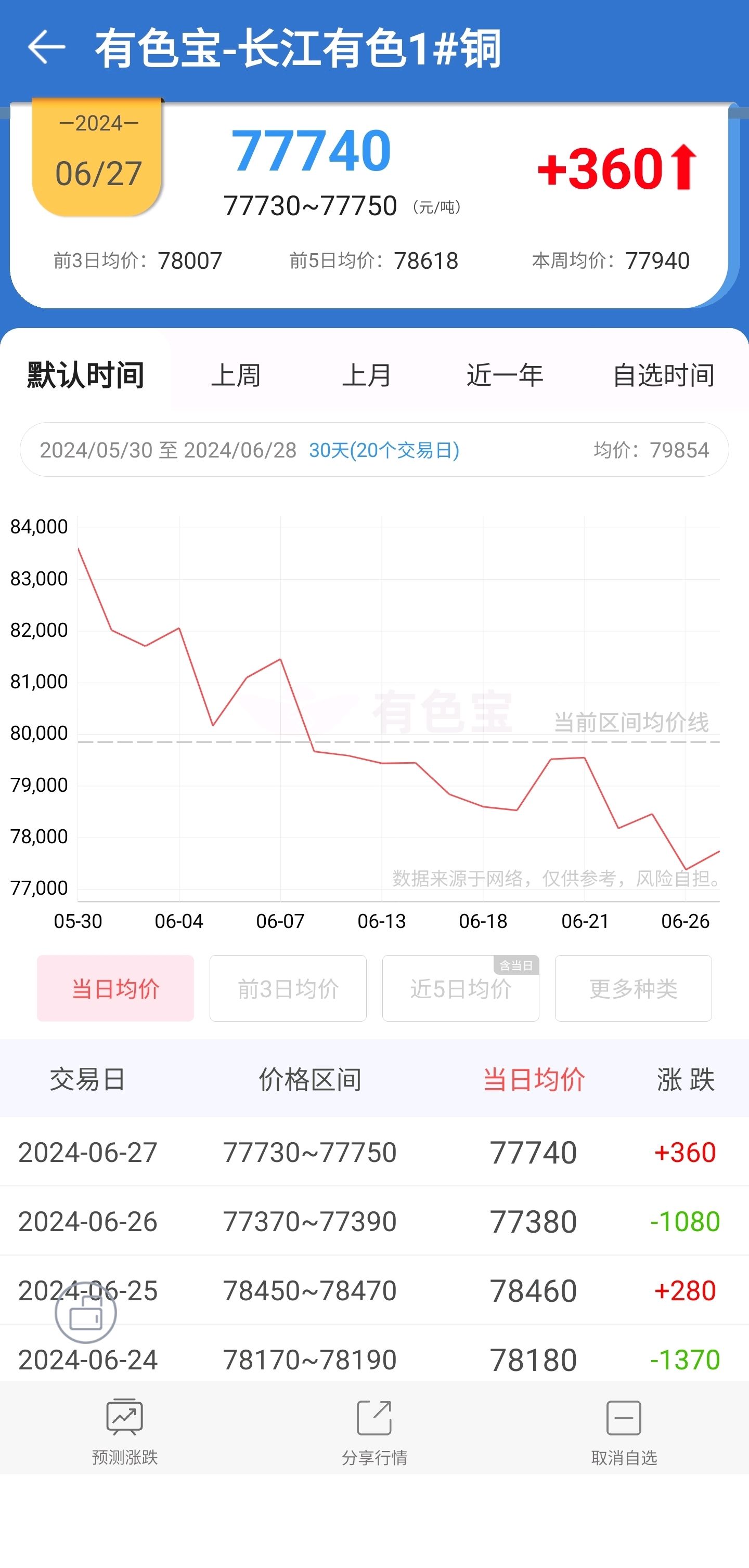Image resolution: width=749 pixels, height=1568 pixels.
Task: Open 预测涨跌 prediction
Action: click(x=125, y=1431)
